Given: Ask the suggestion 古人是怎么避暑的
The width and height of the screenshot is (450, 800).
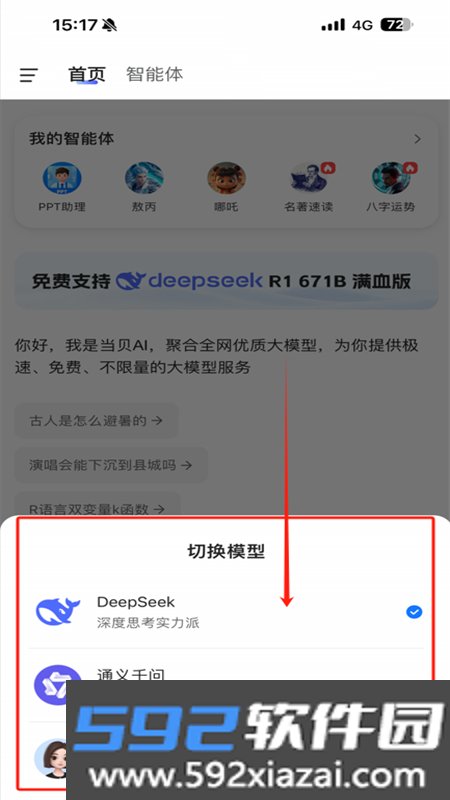Looking at the screenshot, I should pyautogui.click(x=96, y=420).
